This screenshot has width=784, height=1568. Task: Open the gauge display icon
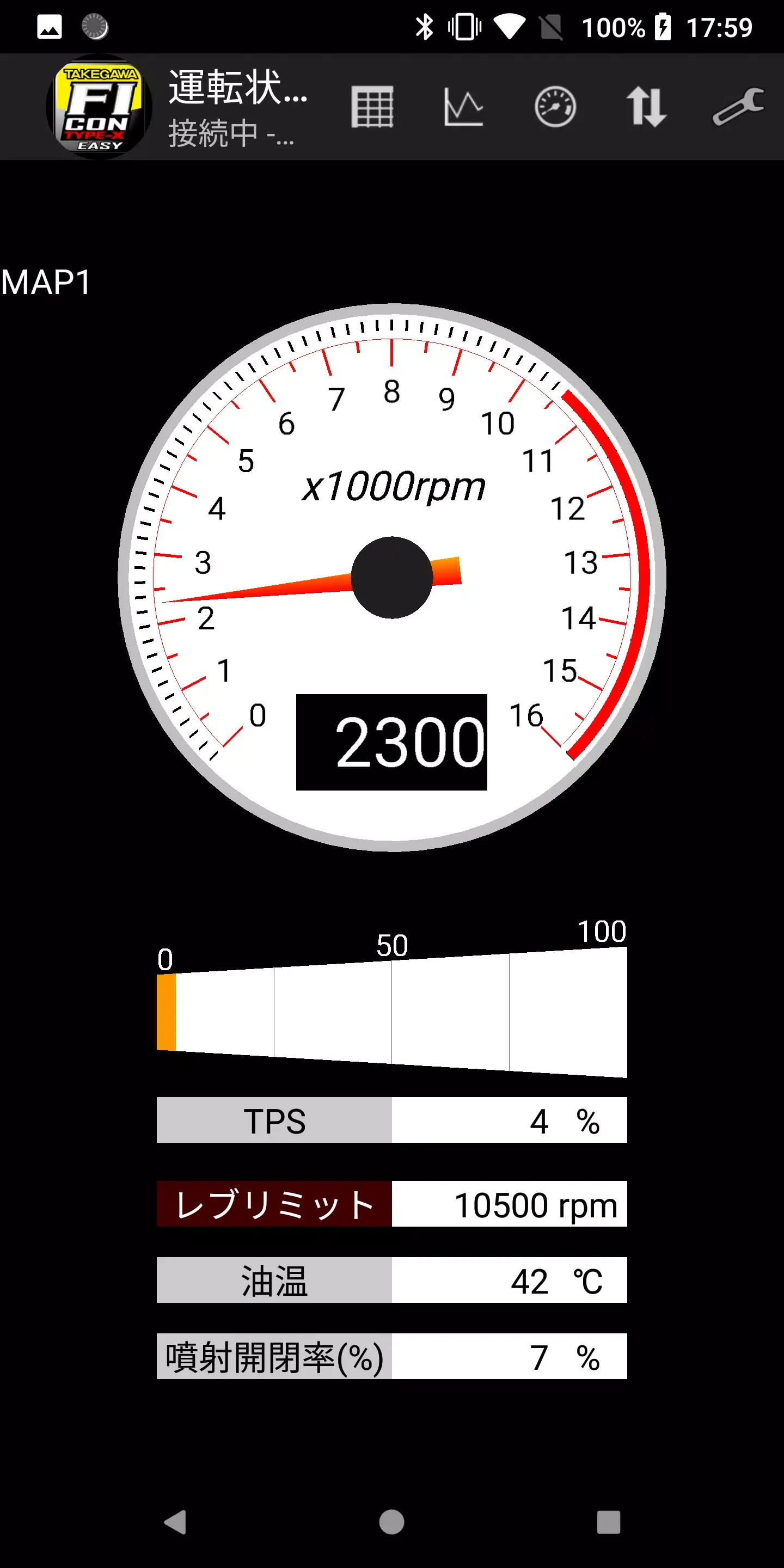point(555,108)
